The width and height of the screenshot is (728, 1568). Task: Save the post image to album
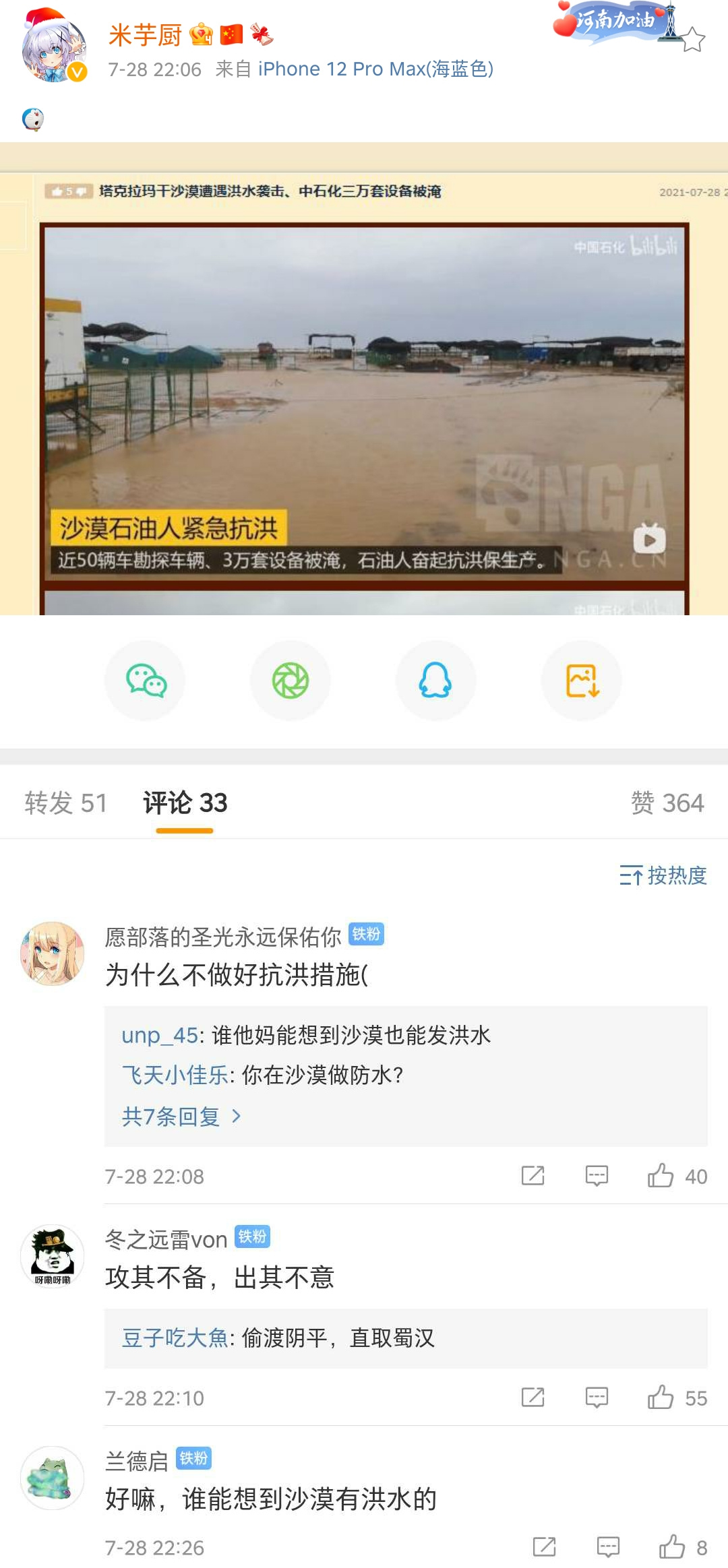coord(581,681)
